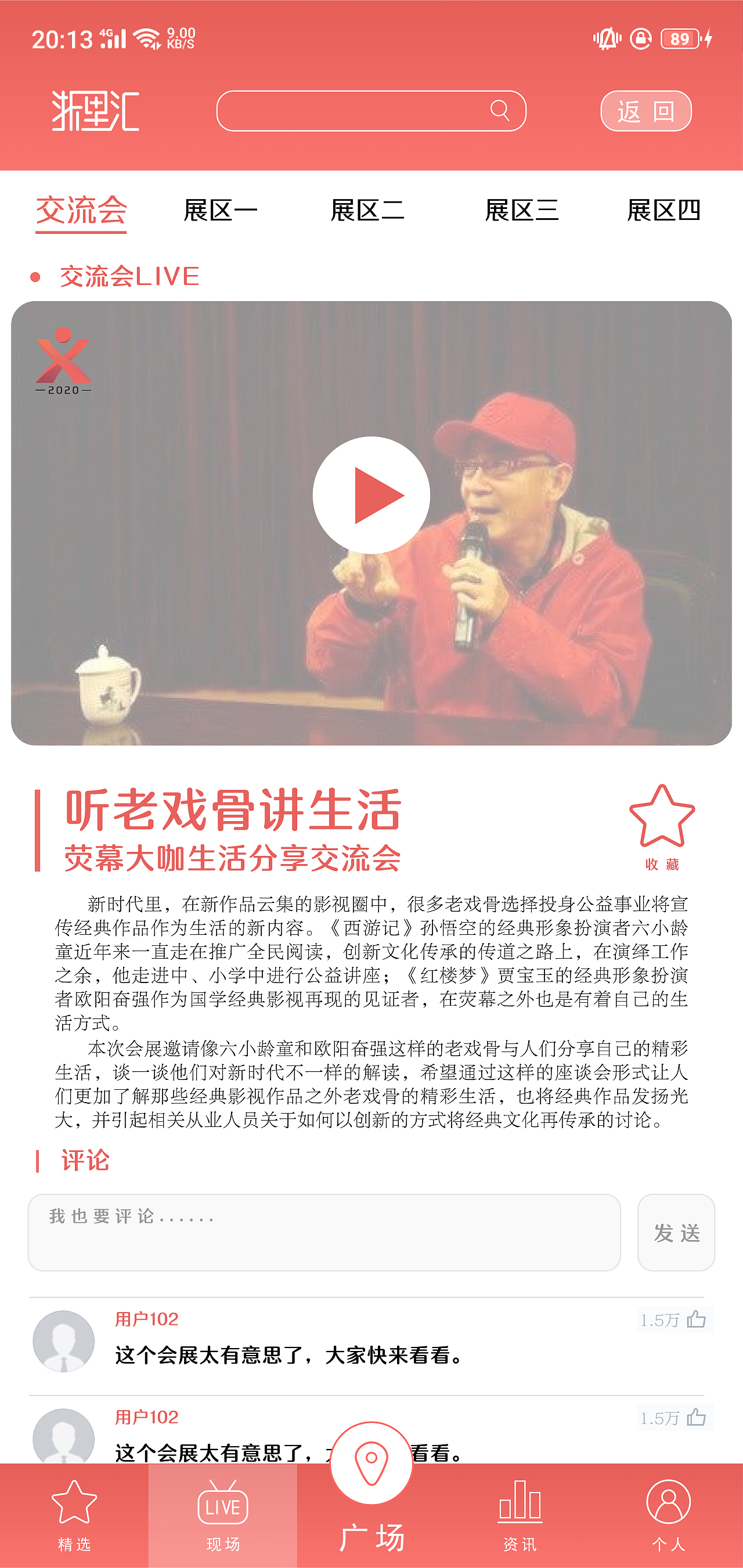Open 个人 profile icon

[x=669, y=1499]
